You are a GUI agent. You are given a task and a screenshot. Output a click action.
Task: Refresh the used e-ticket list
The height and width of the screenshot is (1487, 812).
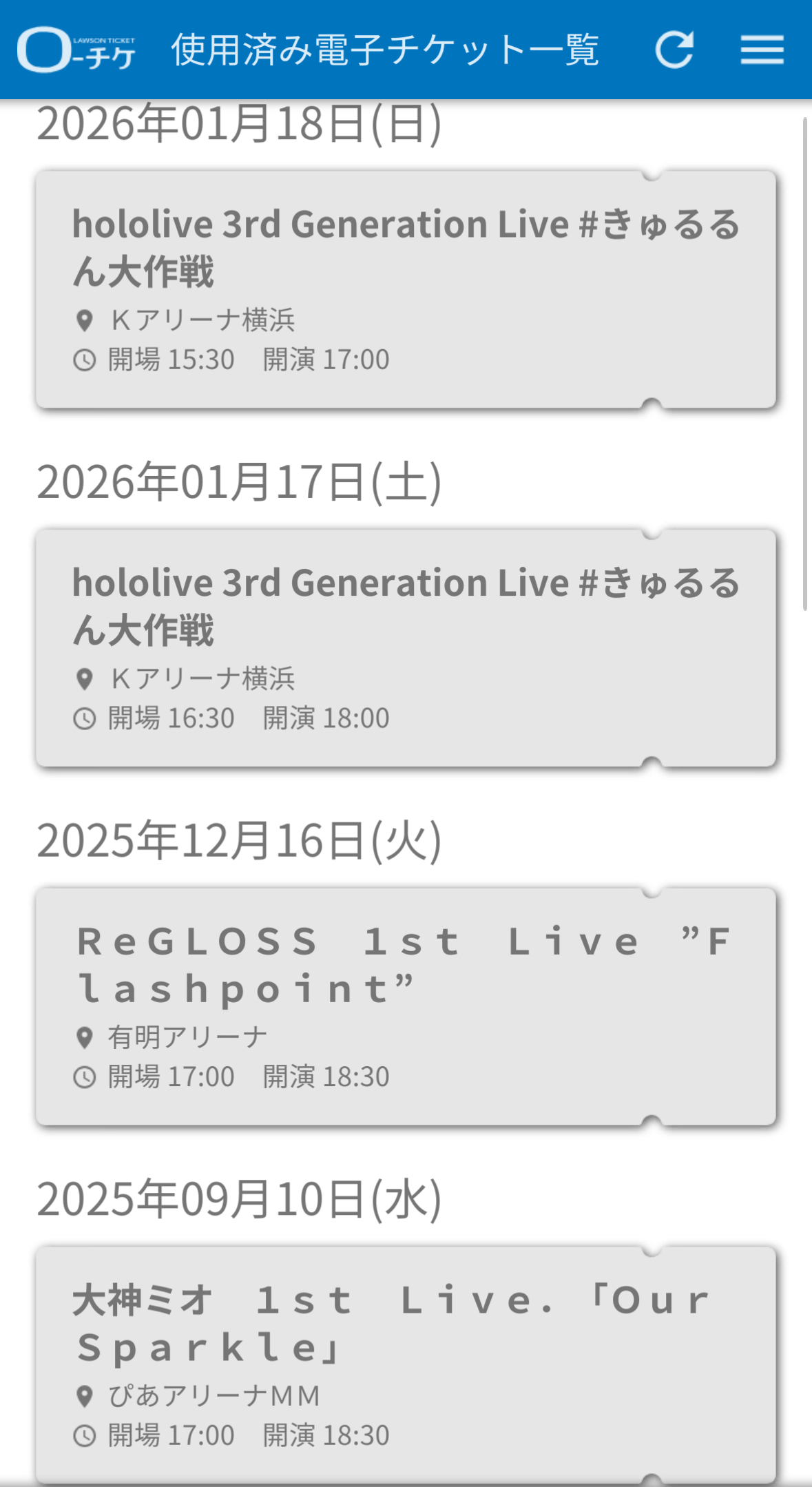[674, 50]
